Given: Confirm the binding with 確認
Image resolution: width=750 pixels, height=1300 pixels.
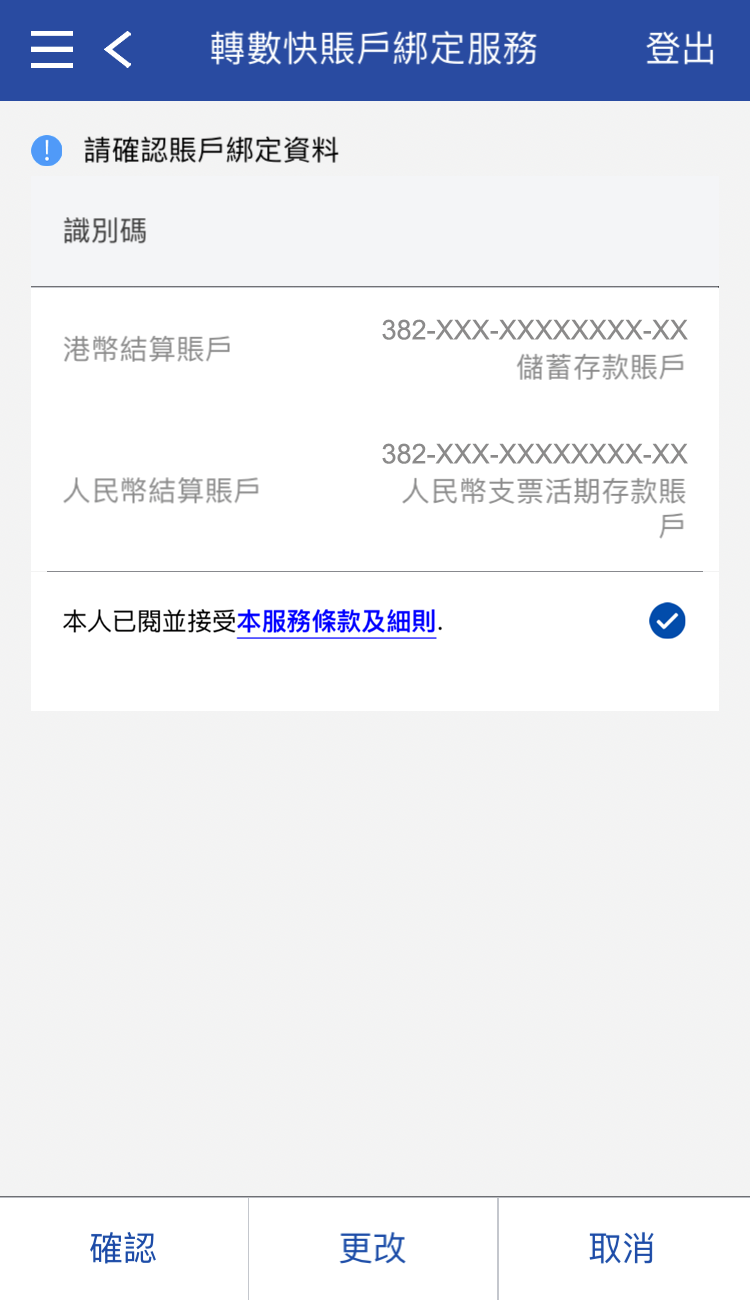Looking at the screenshot, I should [x=123, y=1248].
